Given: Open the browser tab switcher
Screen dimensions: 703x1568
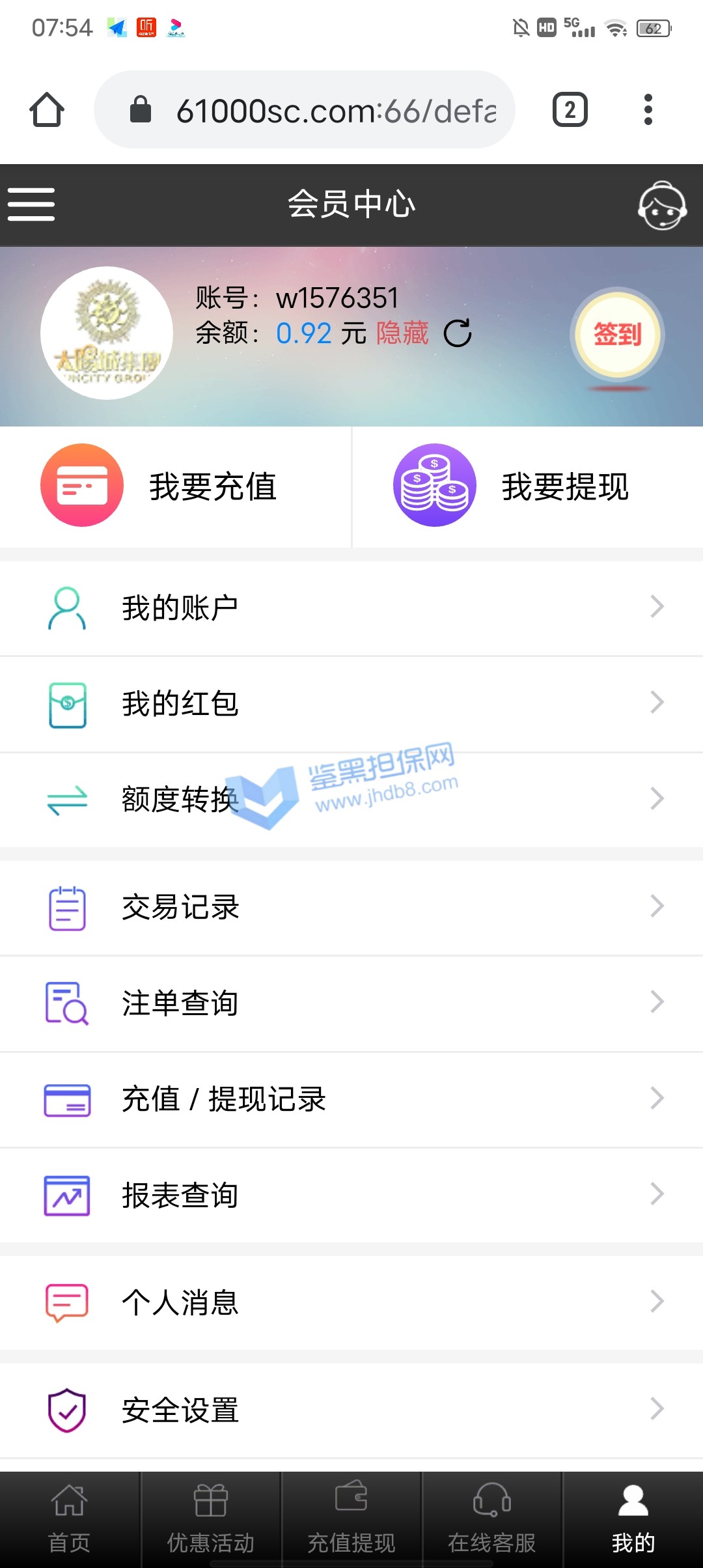Looking at the screenshot, I should click(x=570, y=109).
